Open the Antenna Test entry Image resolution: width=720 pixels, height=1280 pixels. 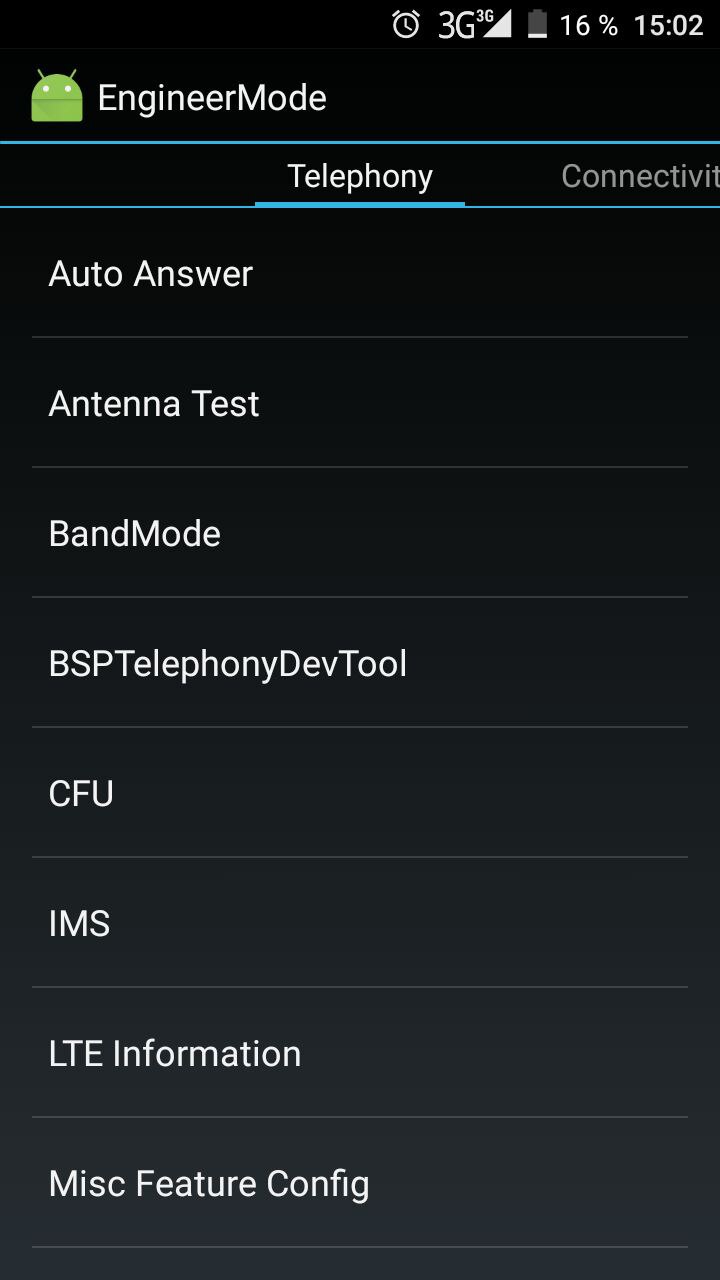[360, 404]
